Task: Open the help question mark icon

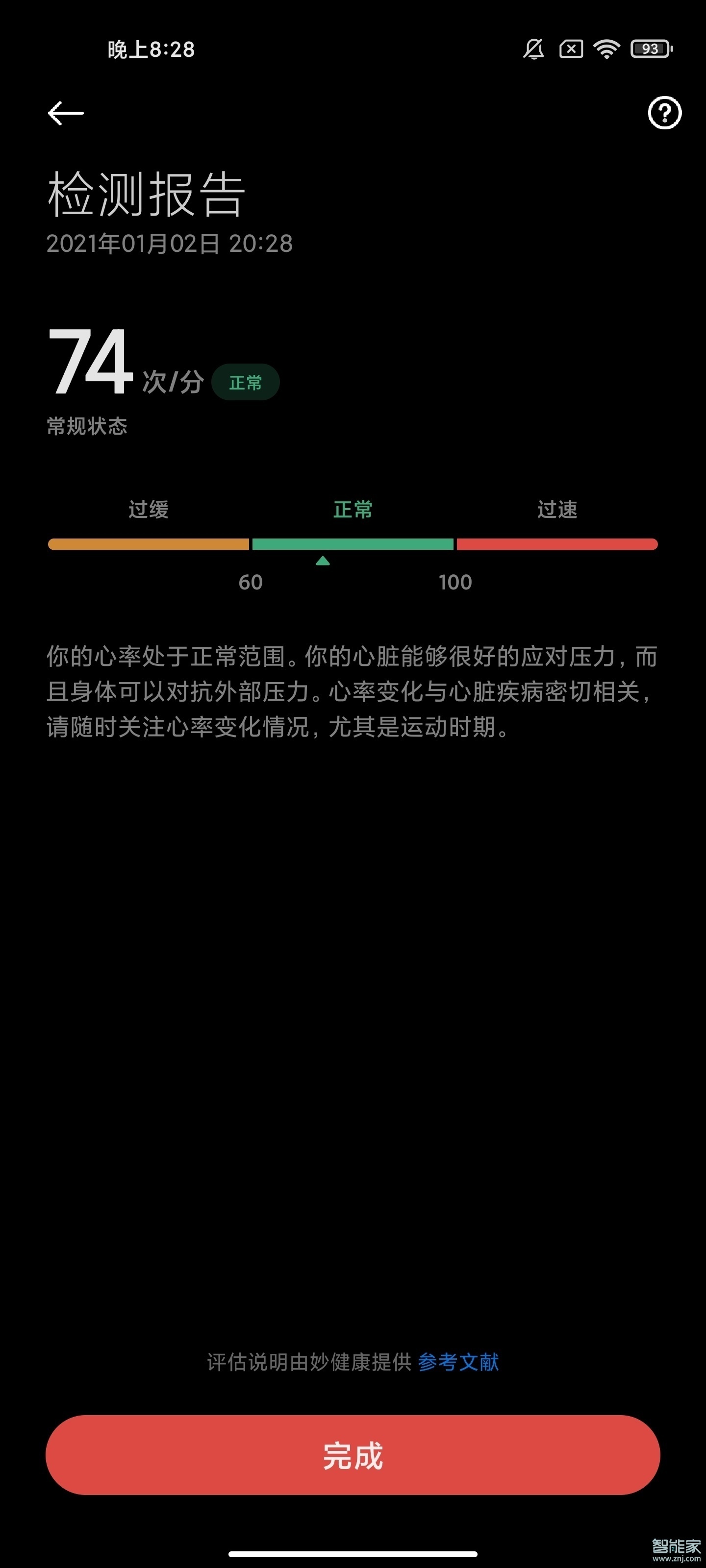Action: tap(664, 113)
